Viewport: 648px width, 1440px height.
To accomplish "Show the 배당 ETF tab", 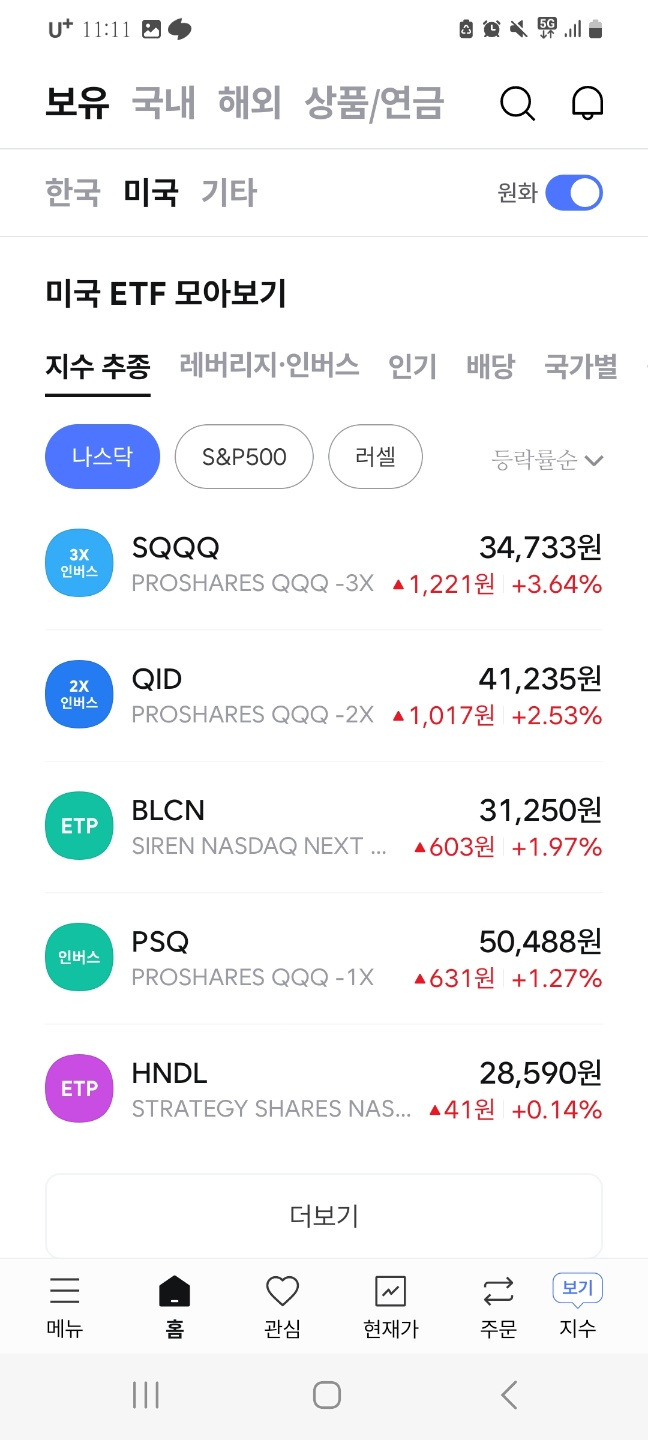I will 490,366.
